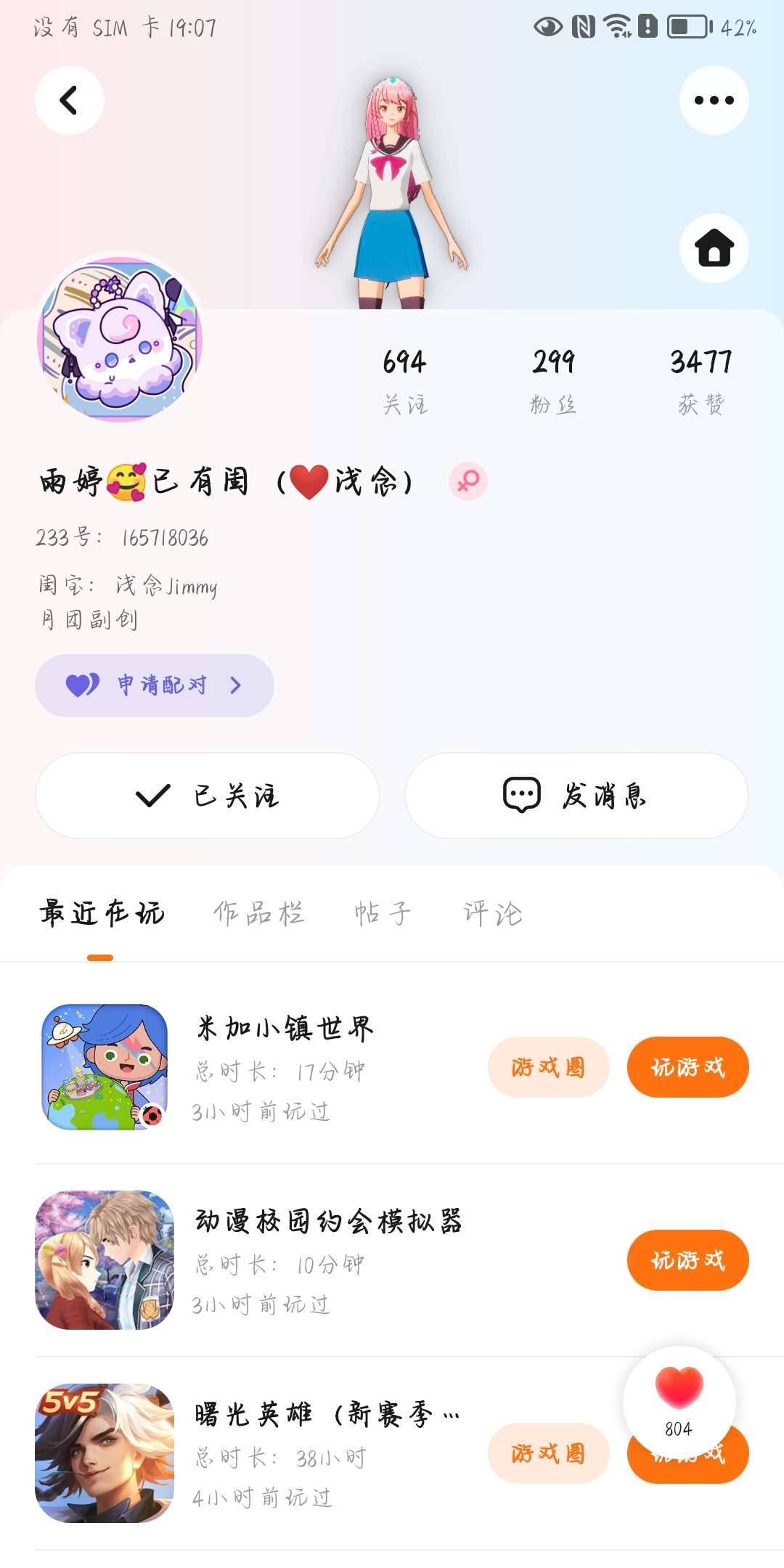Unfollow via the 已关注 button
This screenshot has width=784, height=1568.
point(208,796)
